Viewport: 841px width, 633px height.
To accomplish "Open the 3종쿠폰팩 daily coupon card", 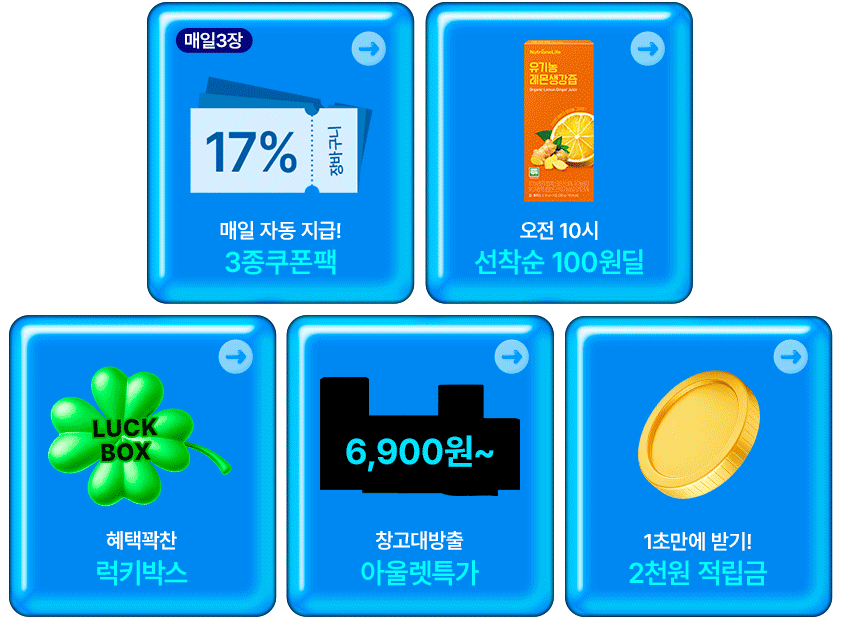I will pos(280,152).
